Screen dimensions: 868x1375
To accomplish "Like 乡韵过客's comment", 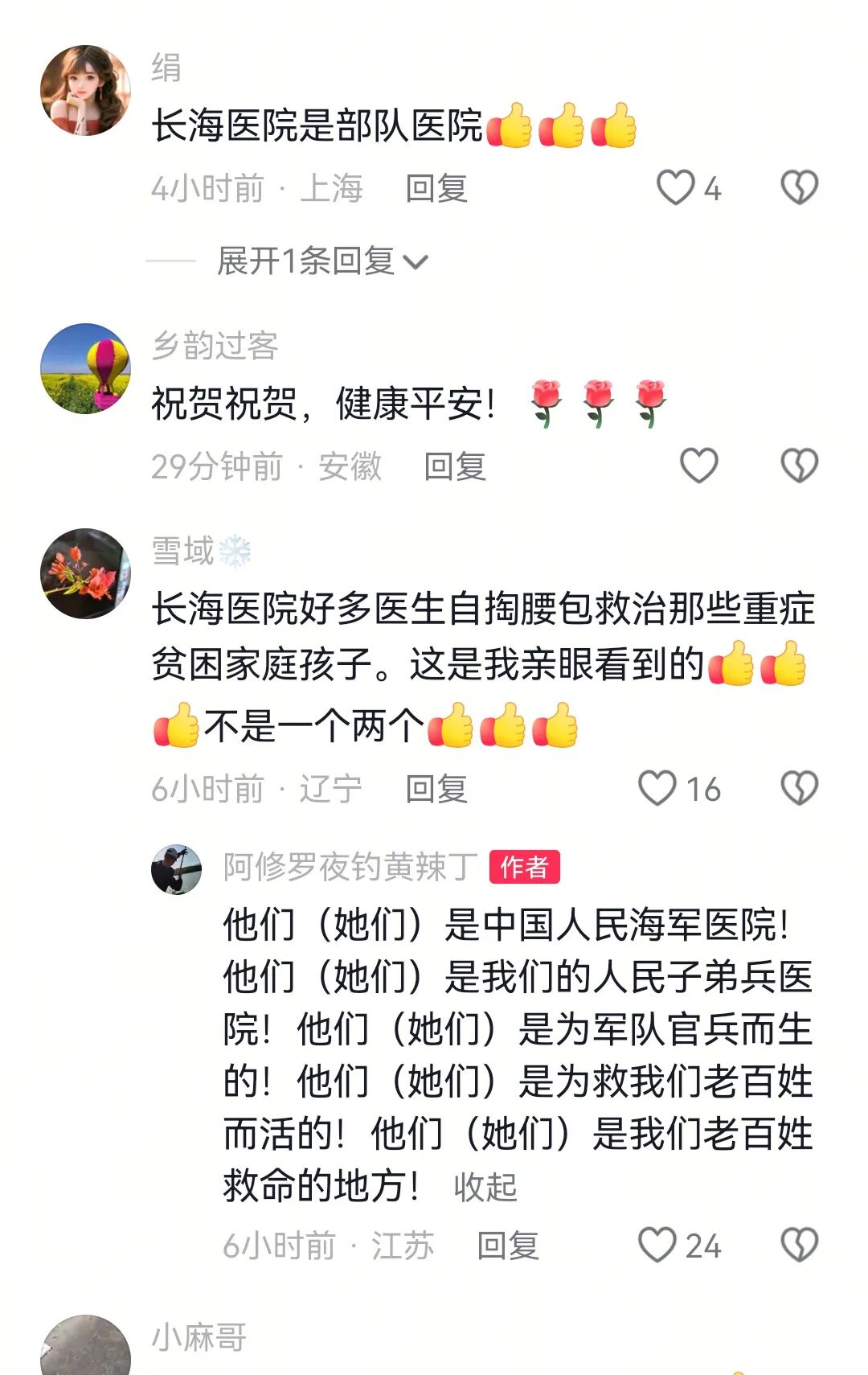I will [698, 466].
